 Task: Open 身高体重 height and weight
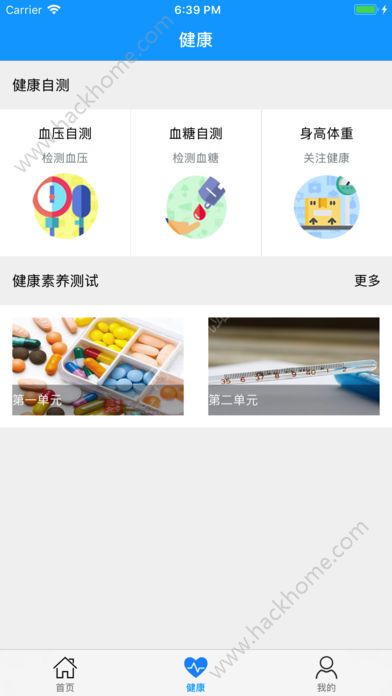(327, 182)
